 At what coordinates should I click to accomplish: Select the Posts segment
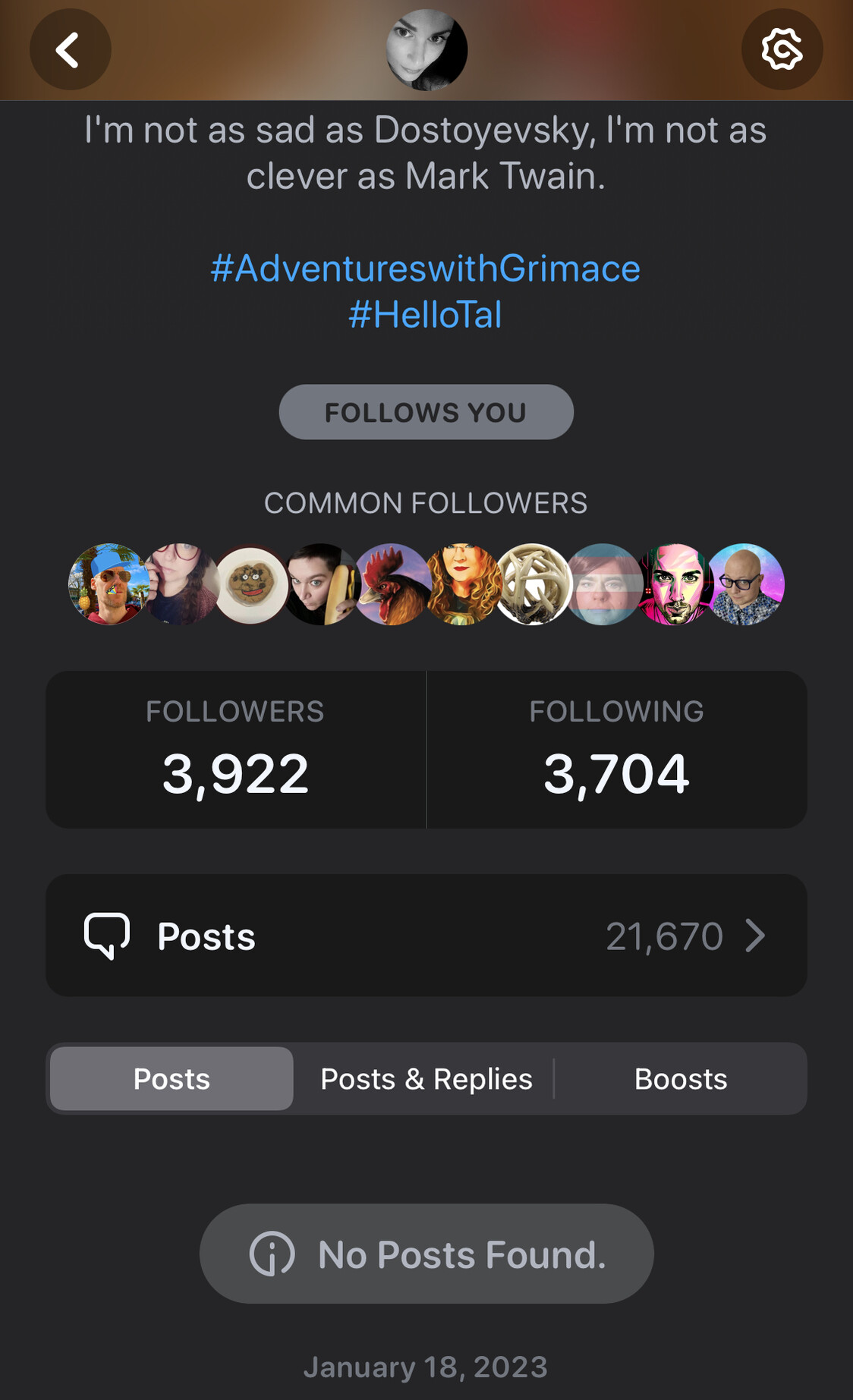[x=172, y=1079]
